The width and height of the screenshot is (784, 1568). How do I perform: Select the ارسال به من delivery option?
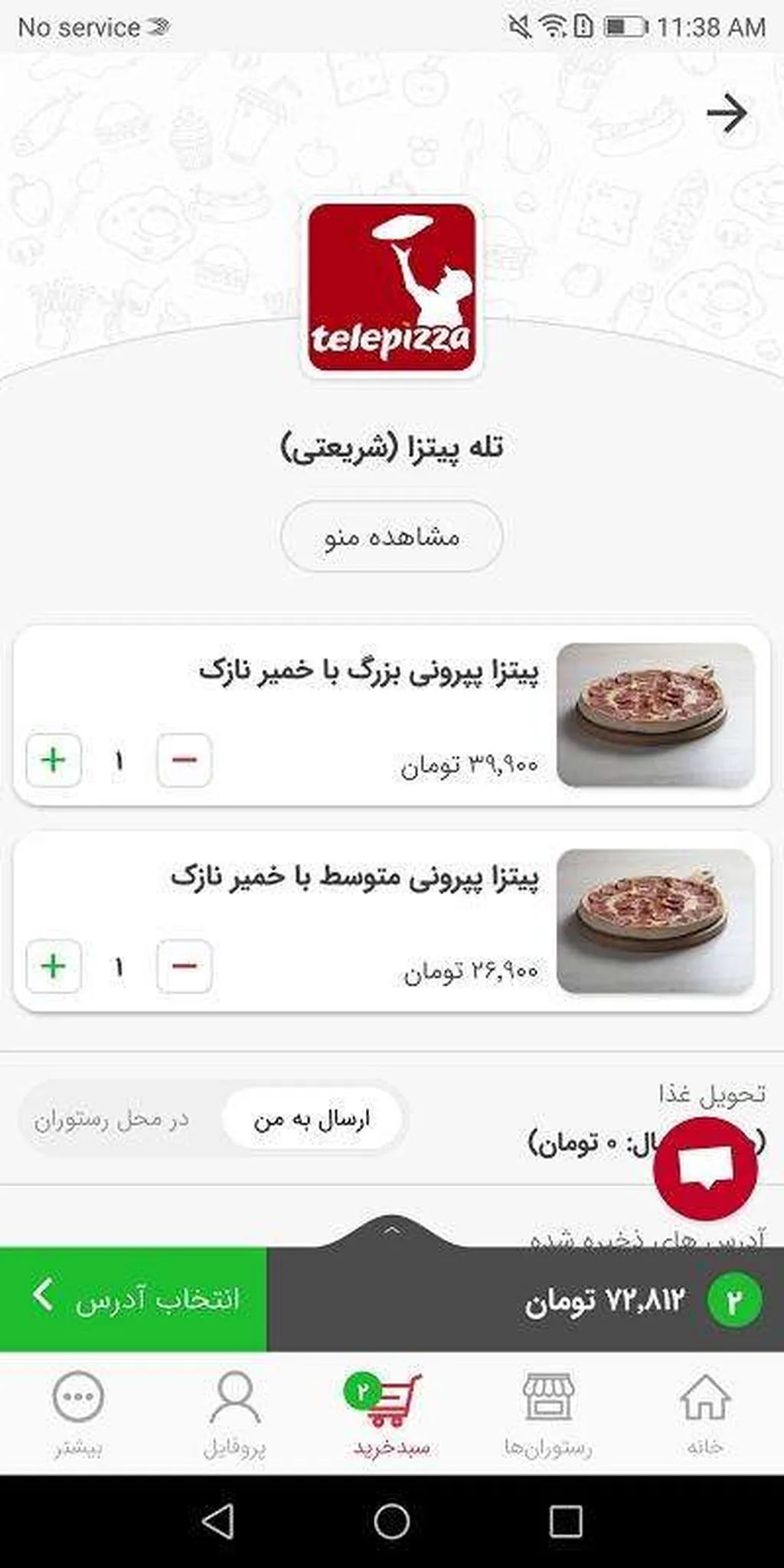coord(312,1120)
